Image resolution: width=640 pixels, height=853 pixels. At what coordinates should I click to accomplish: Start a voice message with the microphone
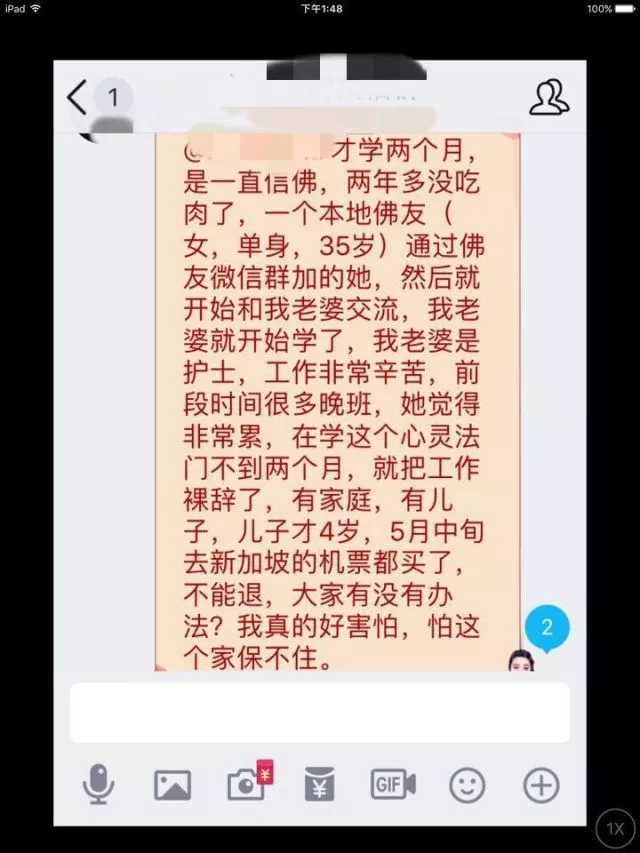tap(98, 785)
